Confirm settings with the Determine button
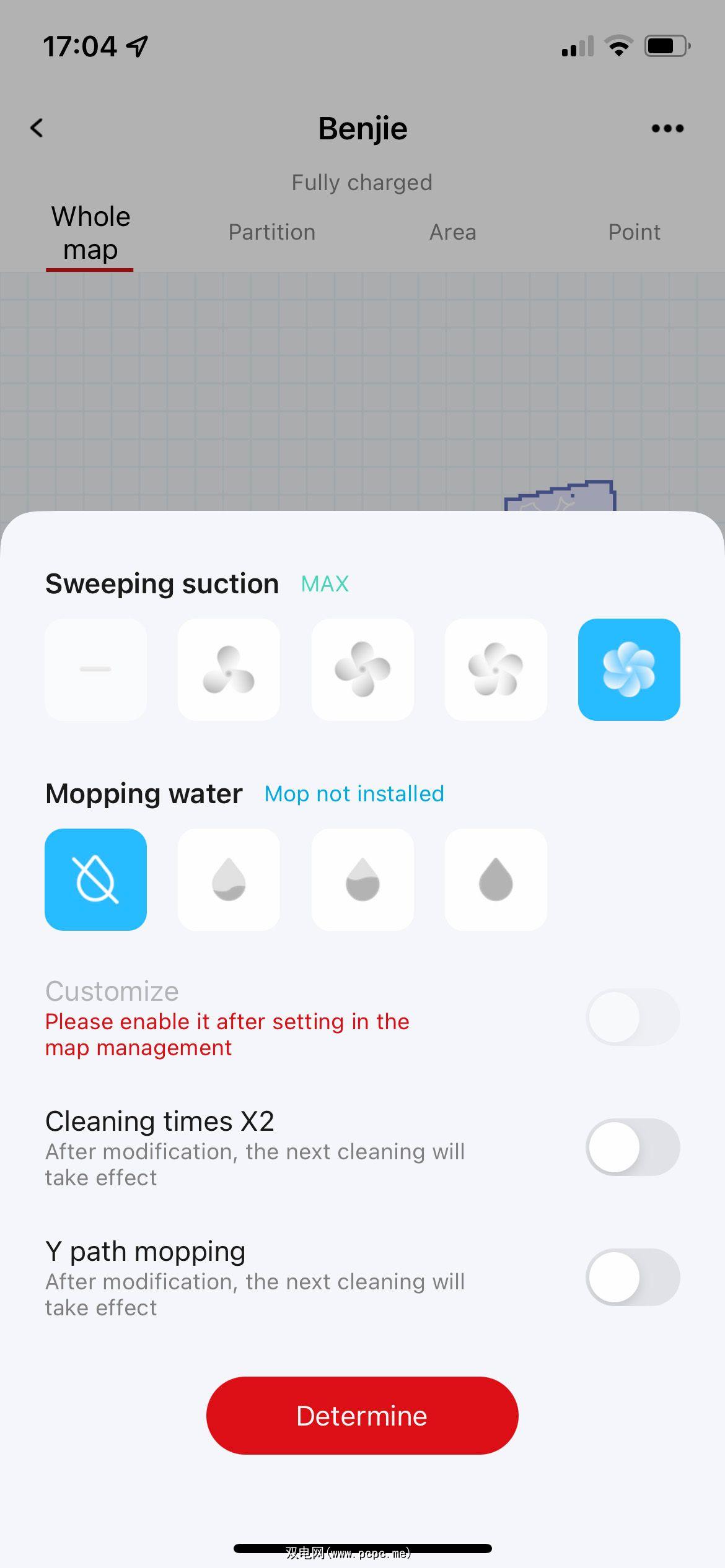The width and height of the screenshot is (725, 1568). [x=362, y=1416]
